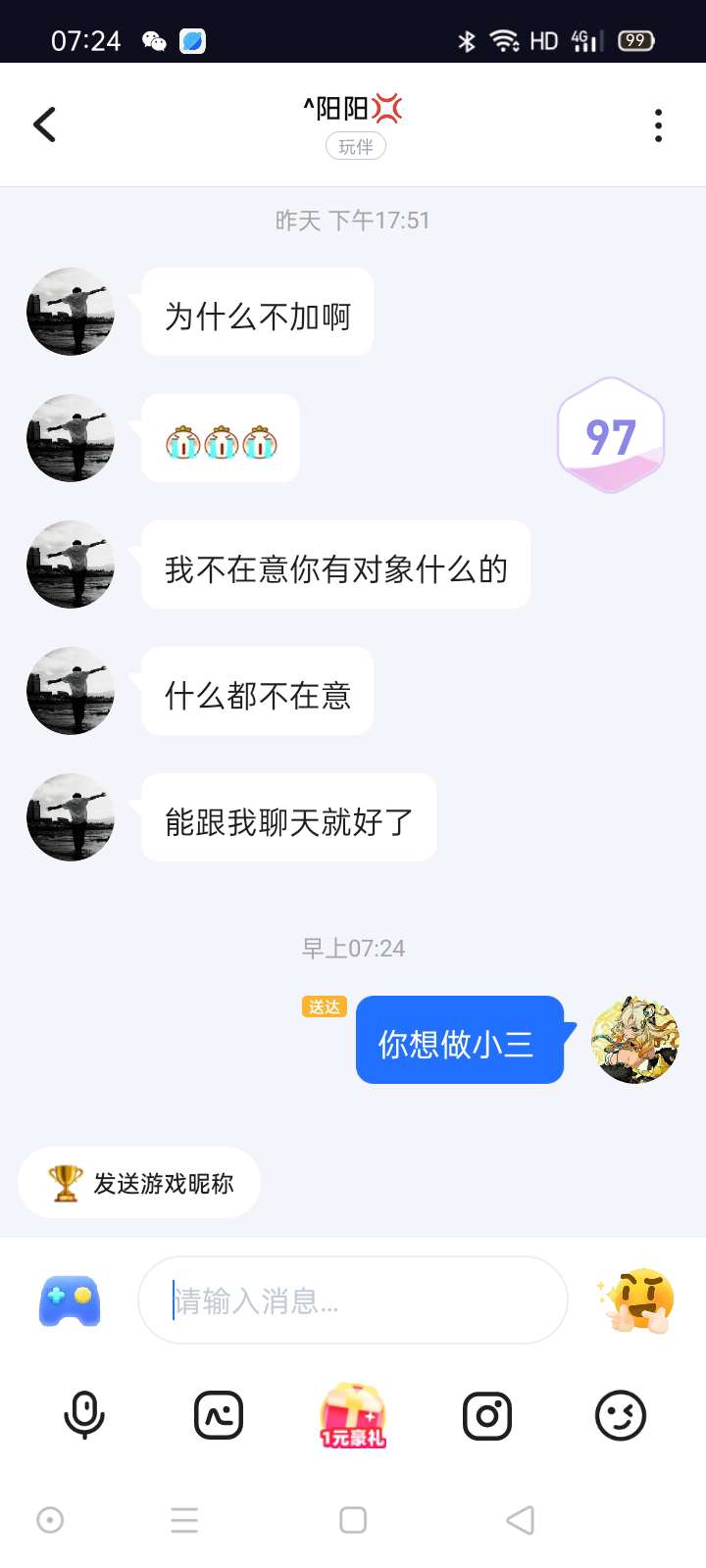Go back from the chat with ^阳阳
706x1568 pixels.
pos(45,124)
